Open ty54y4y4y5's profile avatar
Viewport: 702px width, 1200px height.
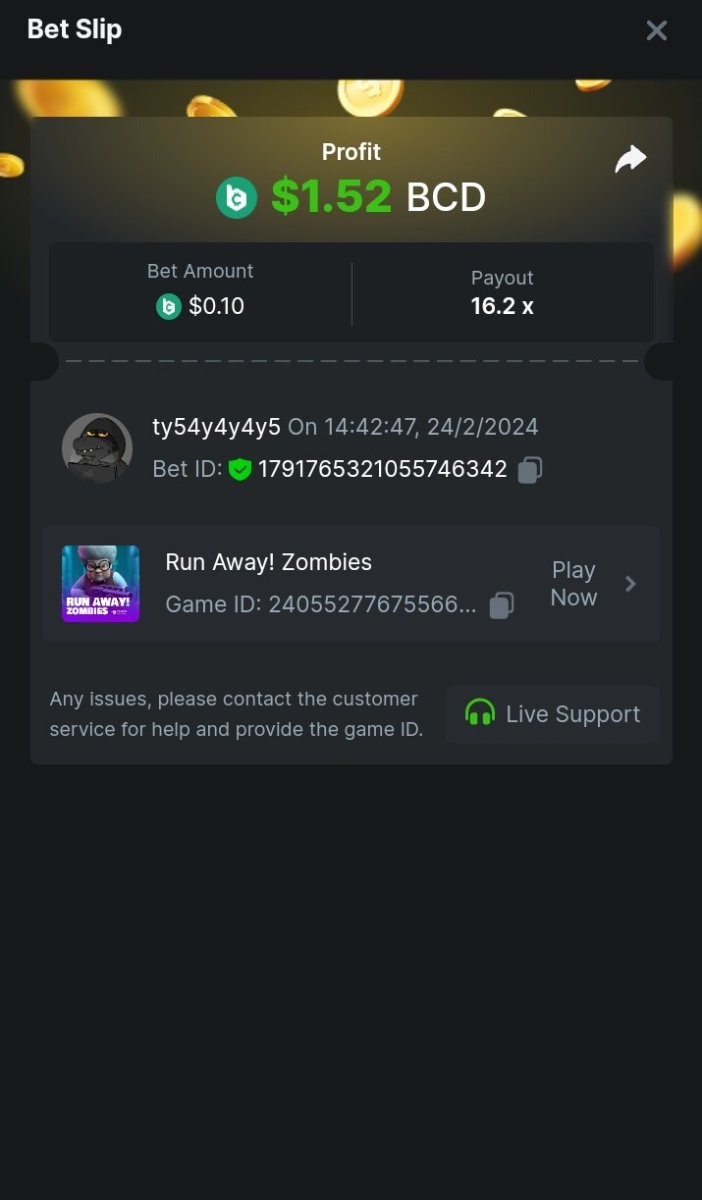97,448
